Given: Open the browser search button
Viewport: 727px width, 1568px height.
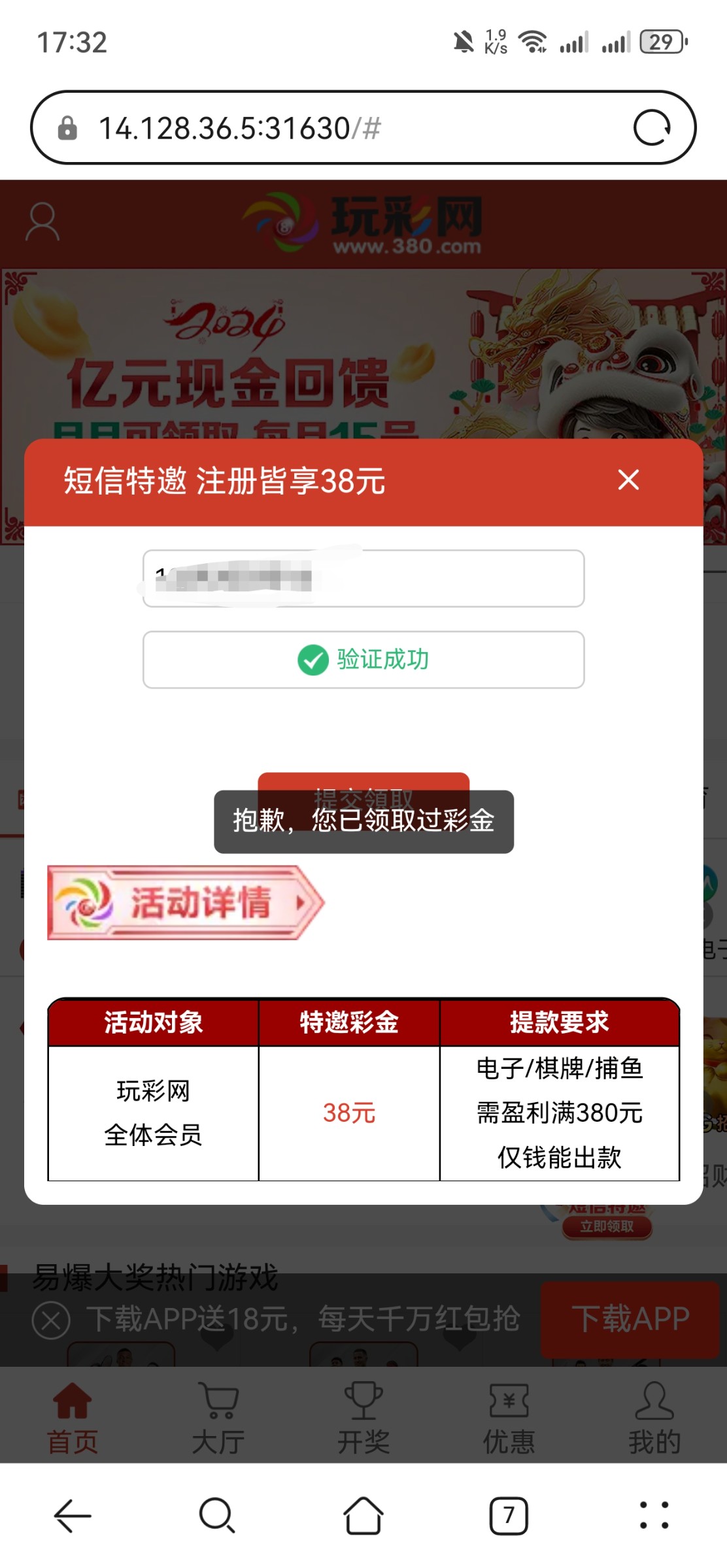Looking at the screenshot, I should [x=217, y=1515].
